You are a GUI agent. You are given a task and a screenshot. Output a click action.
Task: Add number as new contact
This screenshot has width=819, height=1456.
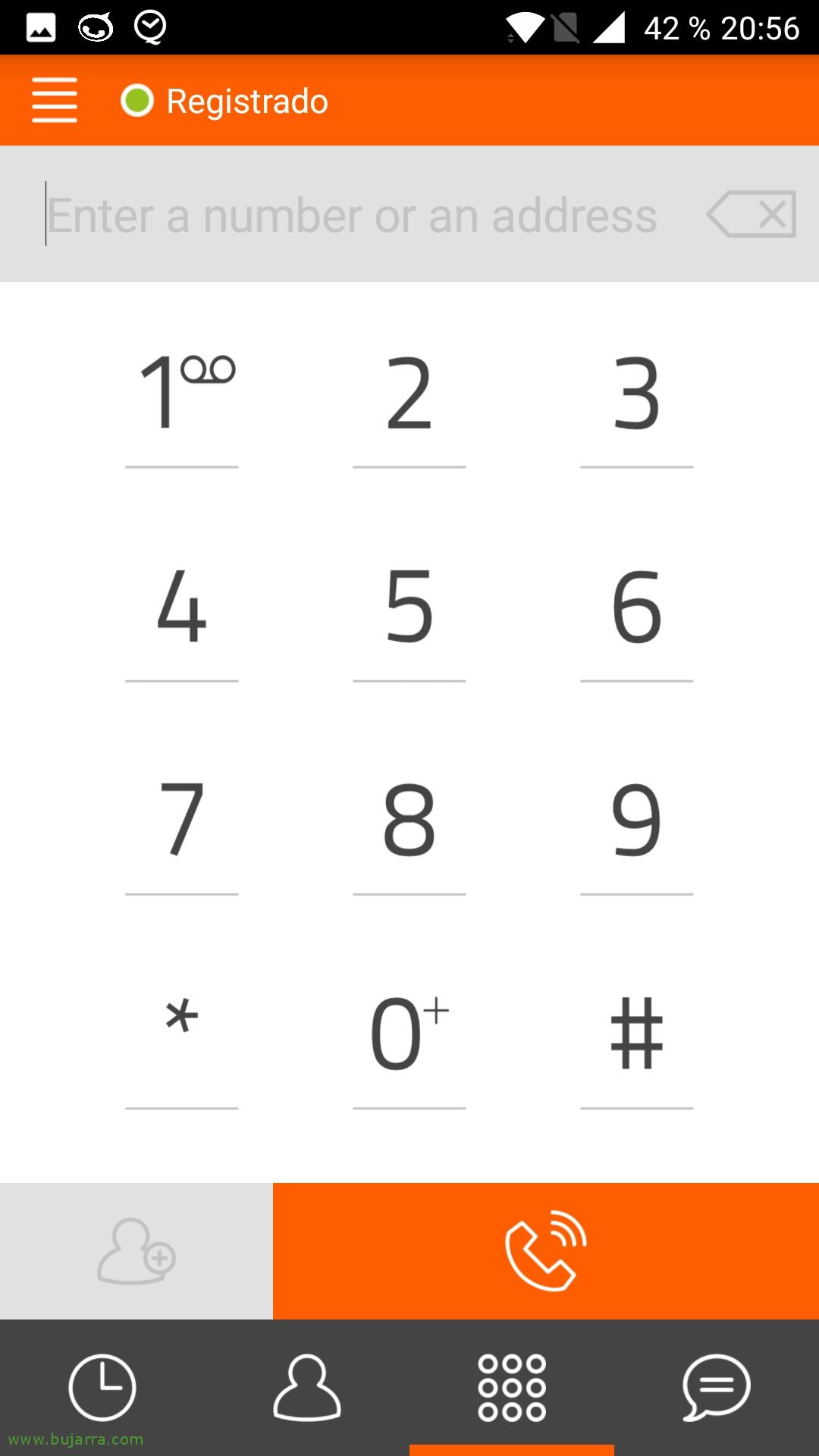tap(136, 1251)
